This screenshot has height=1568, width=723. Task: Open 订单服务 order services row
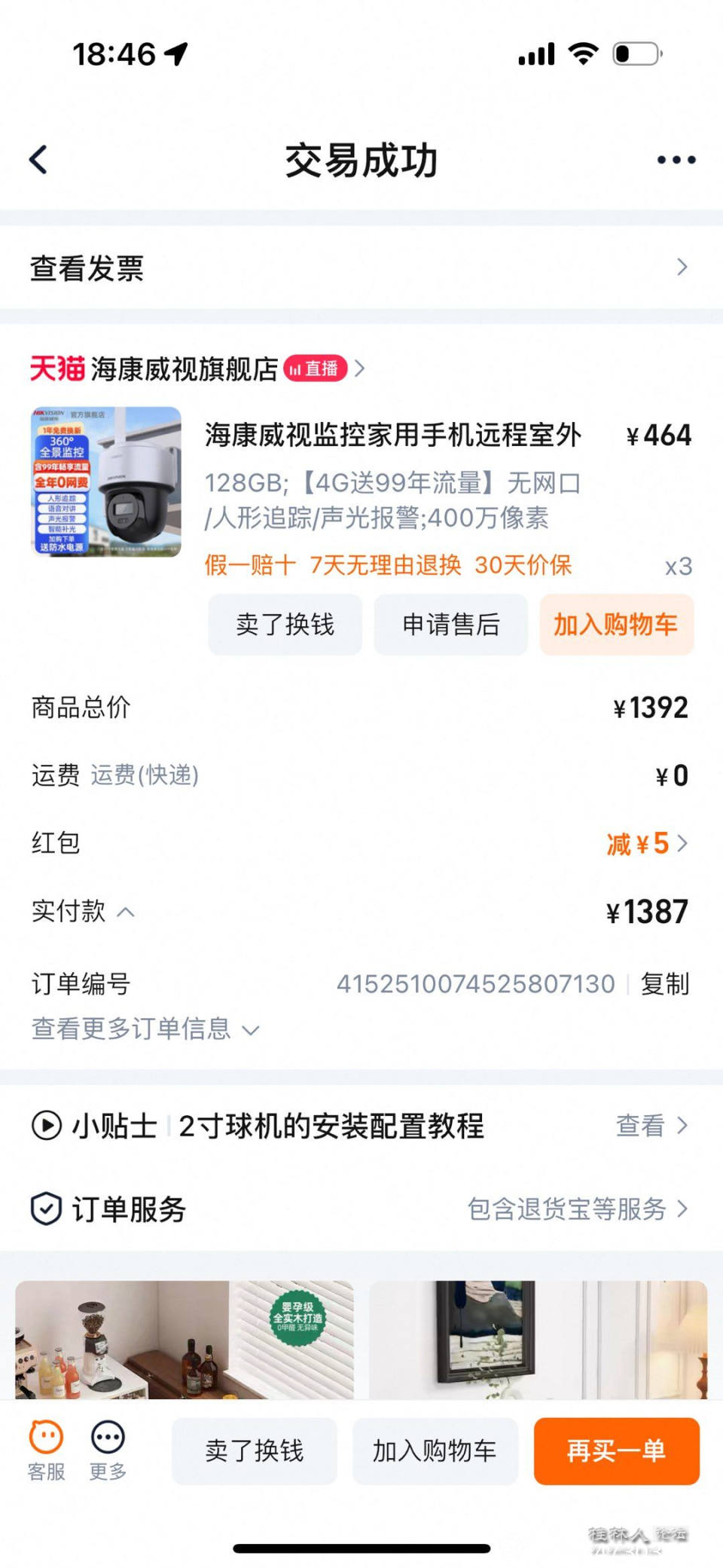tap(360, 1209)
